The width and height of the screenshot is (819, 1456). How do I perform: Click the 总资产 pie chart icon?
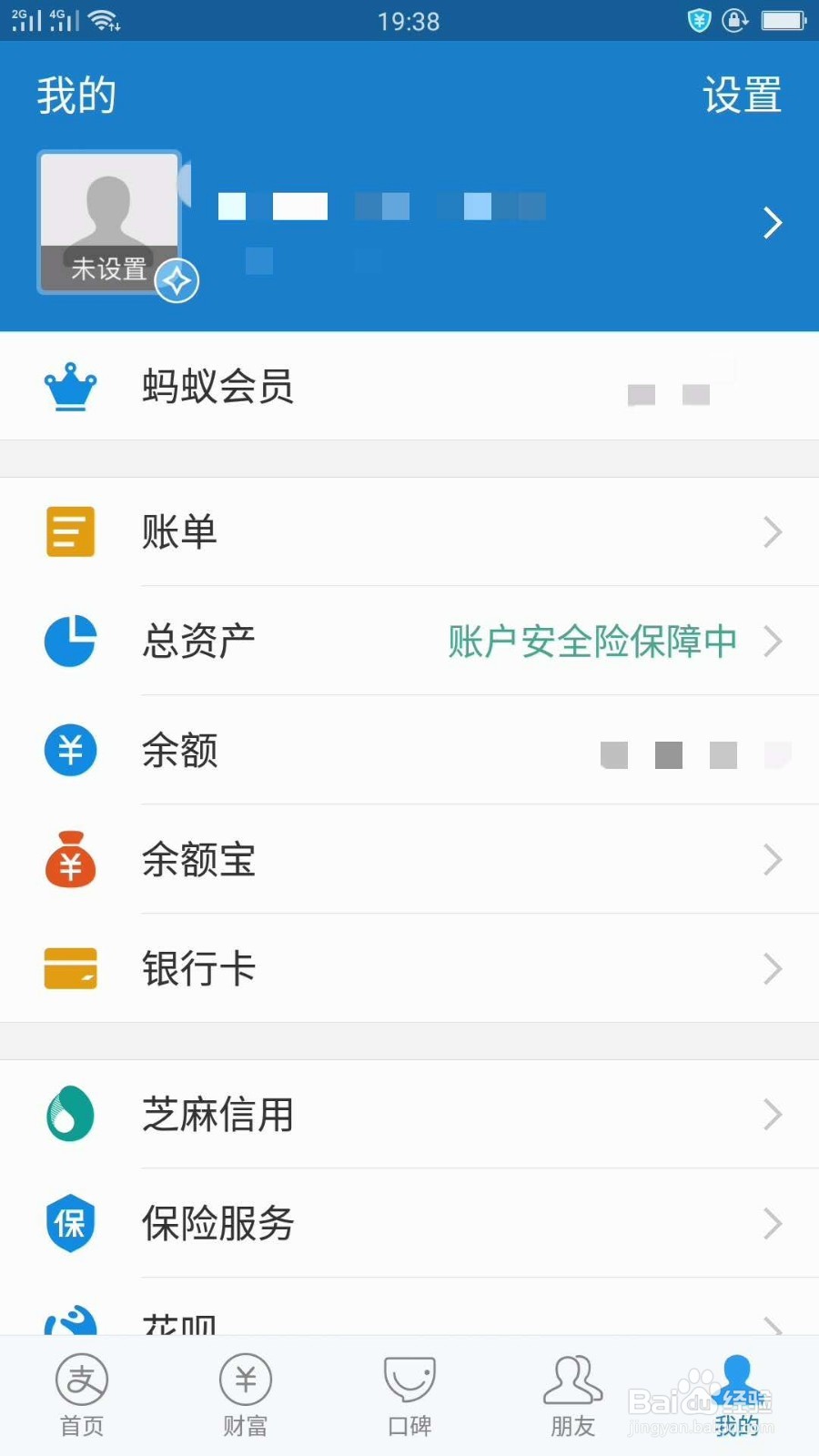70,641
